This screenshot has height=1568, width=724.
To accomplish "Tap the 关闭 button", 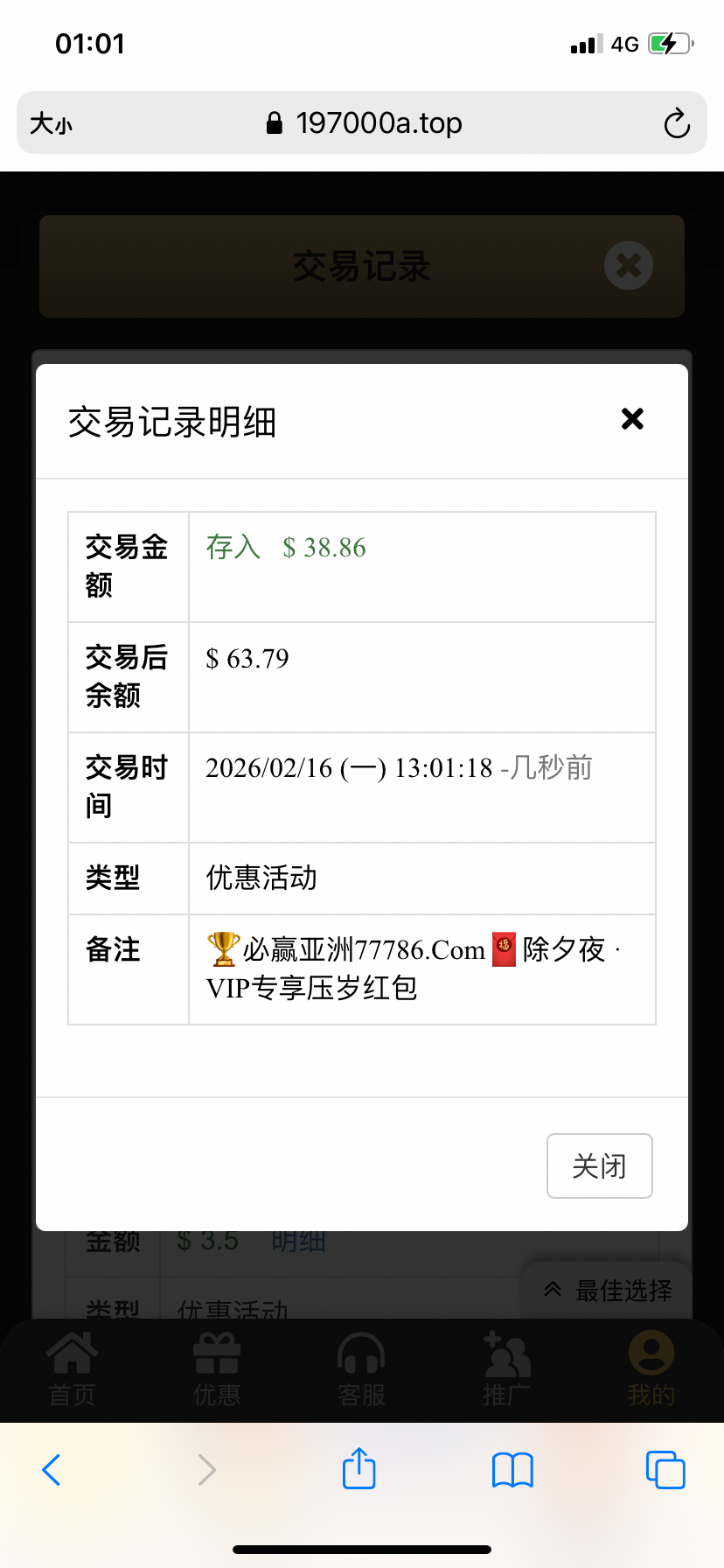I will pos(599,1165).
